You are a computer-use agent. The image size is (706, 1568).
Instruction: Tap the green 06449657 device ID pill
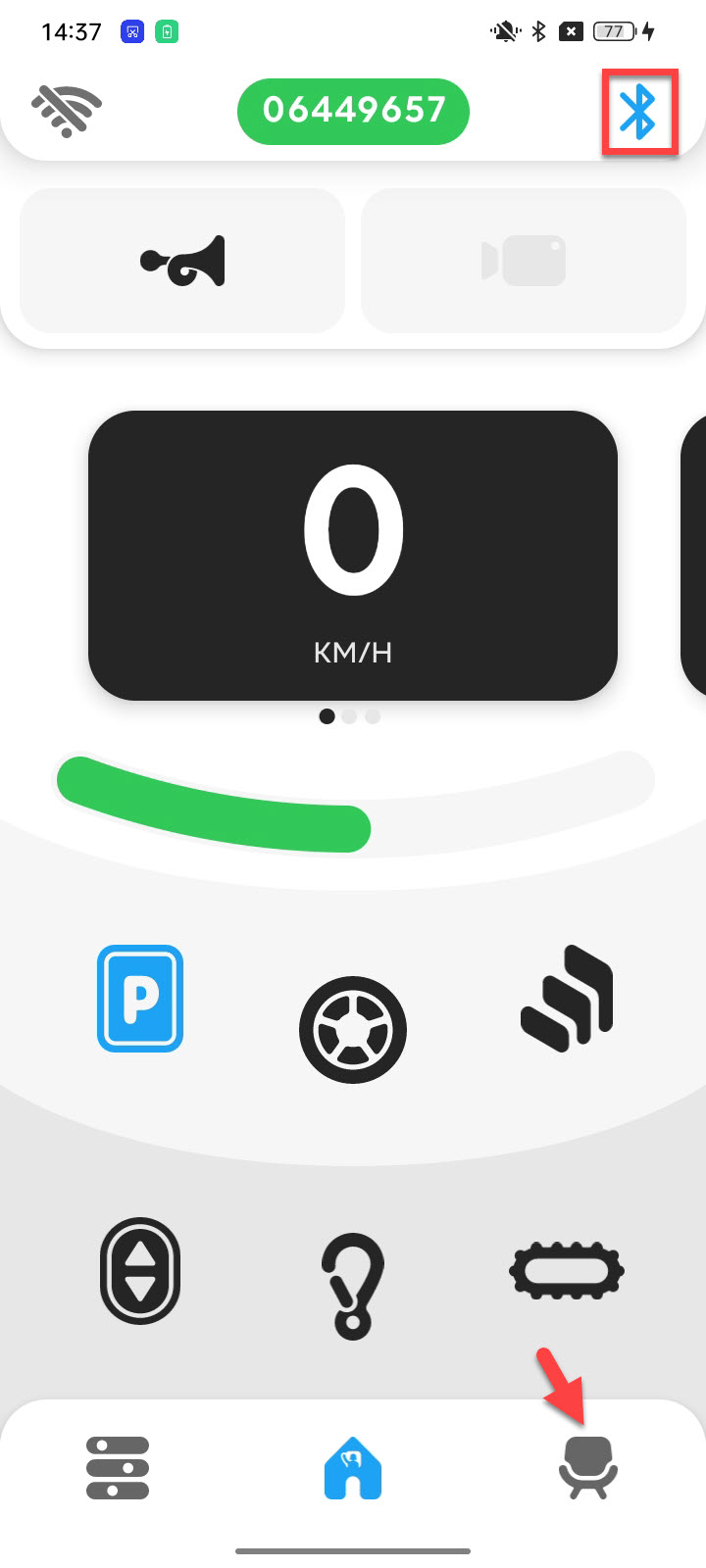click(x=353, y=111)
